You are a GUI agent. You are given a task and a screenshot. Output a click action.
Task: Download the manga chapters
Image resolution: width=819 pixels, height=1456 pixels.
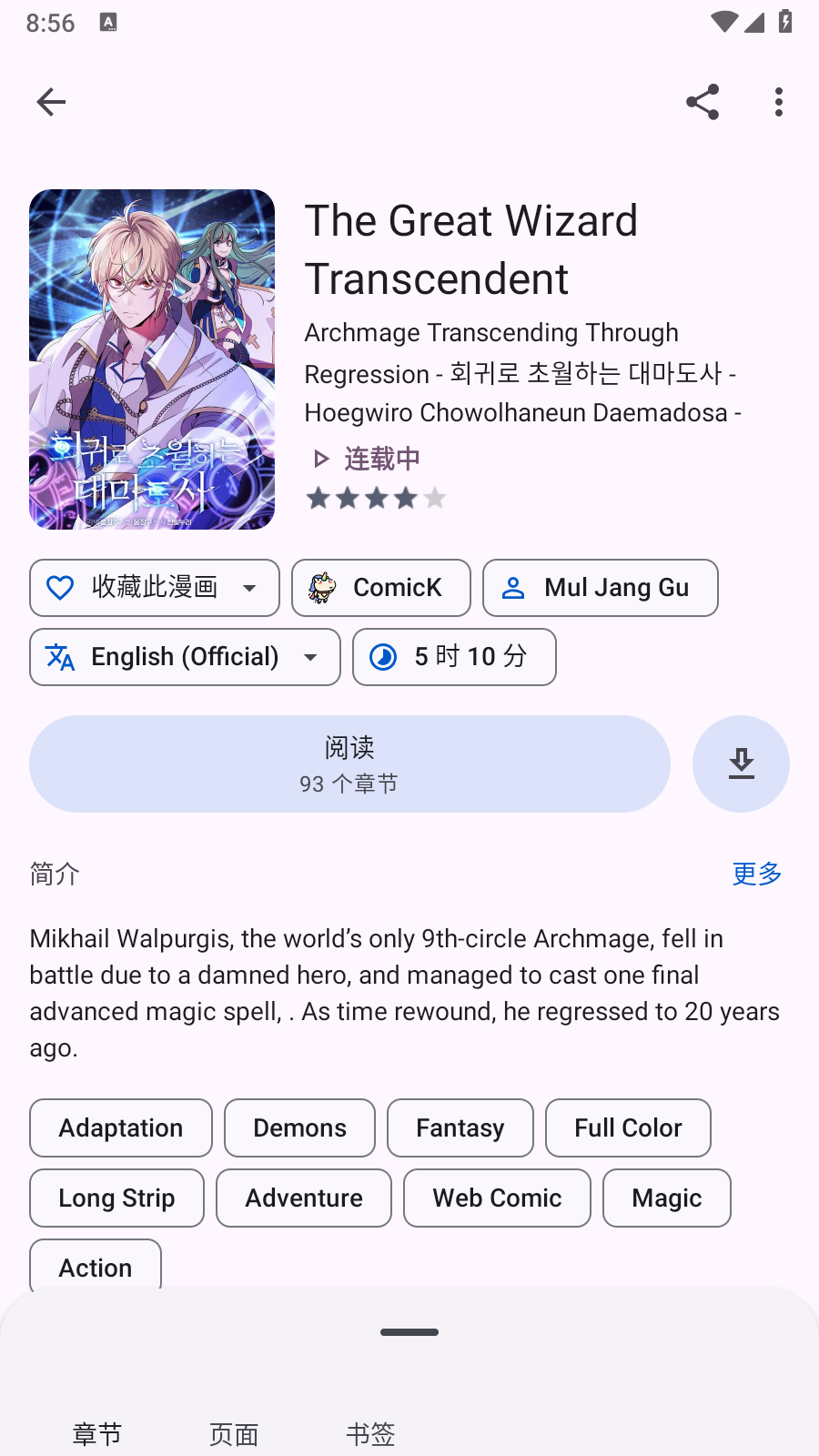click(741, 763)
